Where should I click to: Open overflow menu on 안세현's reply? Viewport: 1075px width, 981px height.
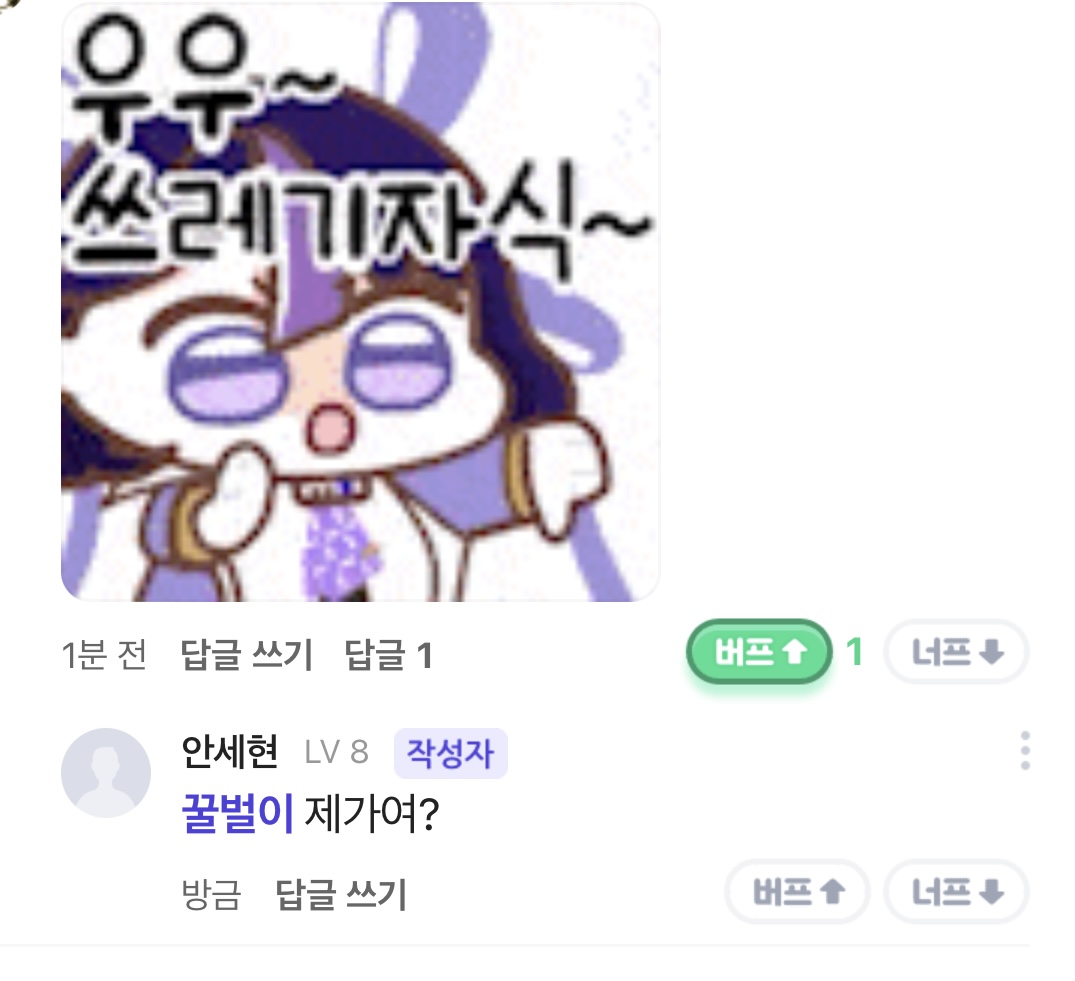[x=1025, y=751]
